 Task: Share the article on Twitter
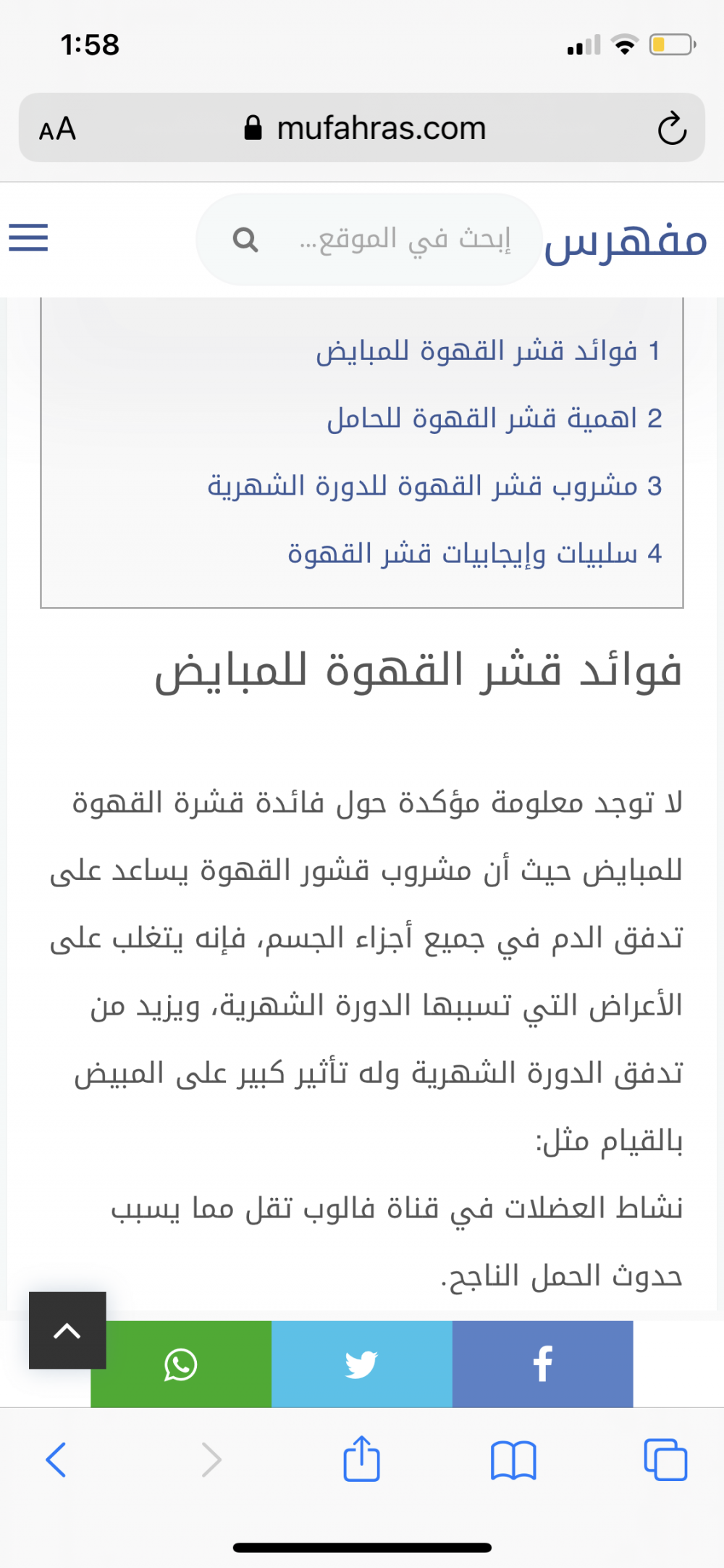coord(361,1364)
